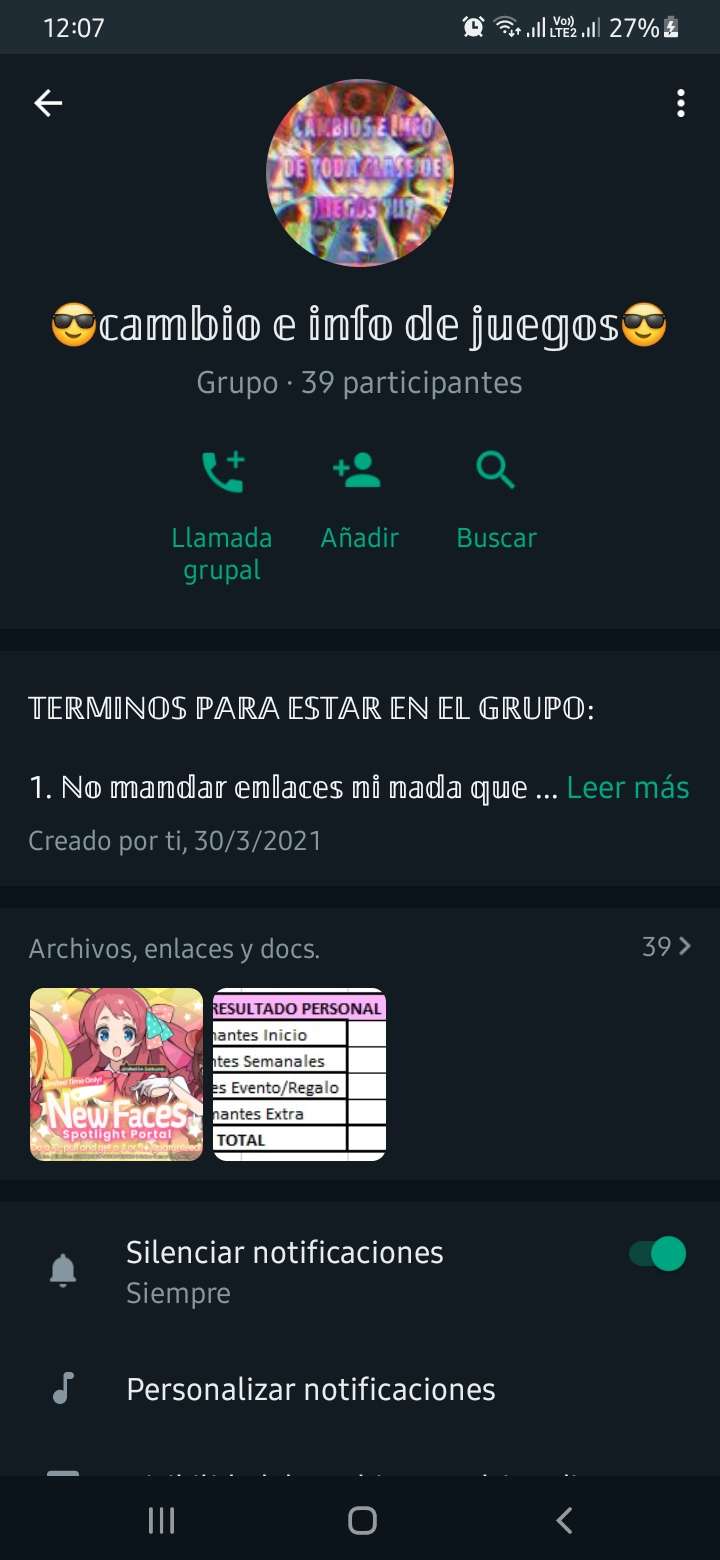Screen dimensions: 720x1560
Task: Go back using the top arrow
Action: [x=48, y=103]
